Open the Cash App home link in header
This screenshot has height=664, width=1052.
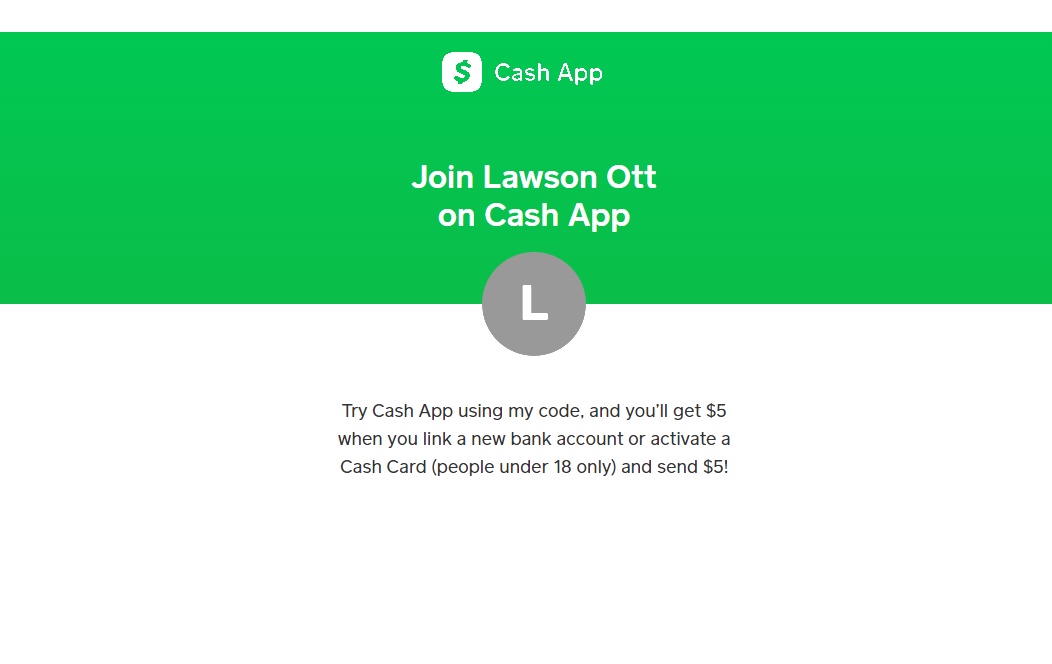(522, 72)
